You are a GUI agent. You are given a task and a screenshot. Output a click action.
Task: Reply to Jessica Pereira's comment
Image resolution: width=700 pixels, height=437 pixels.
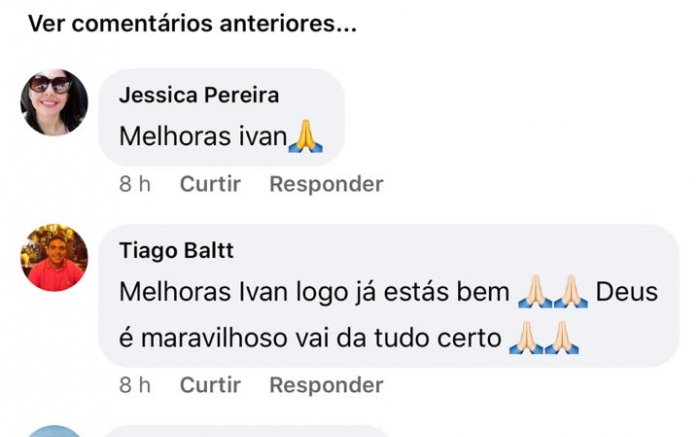tap(326, 184)
